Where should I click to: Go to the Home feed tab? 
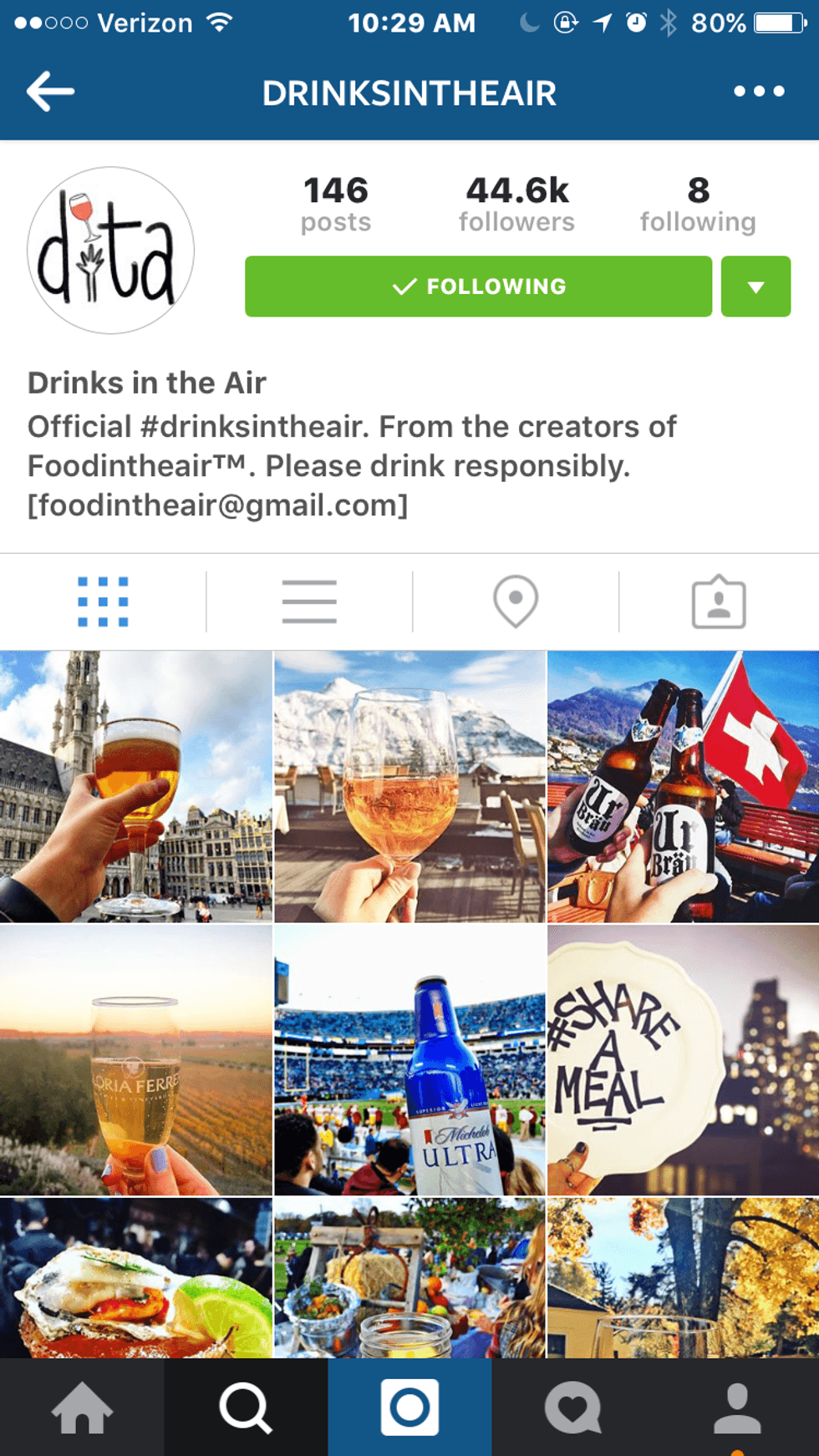(82, 1408)
